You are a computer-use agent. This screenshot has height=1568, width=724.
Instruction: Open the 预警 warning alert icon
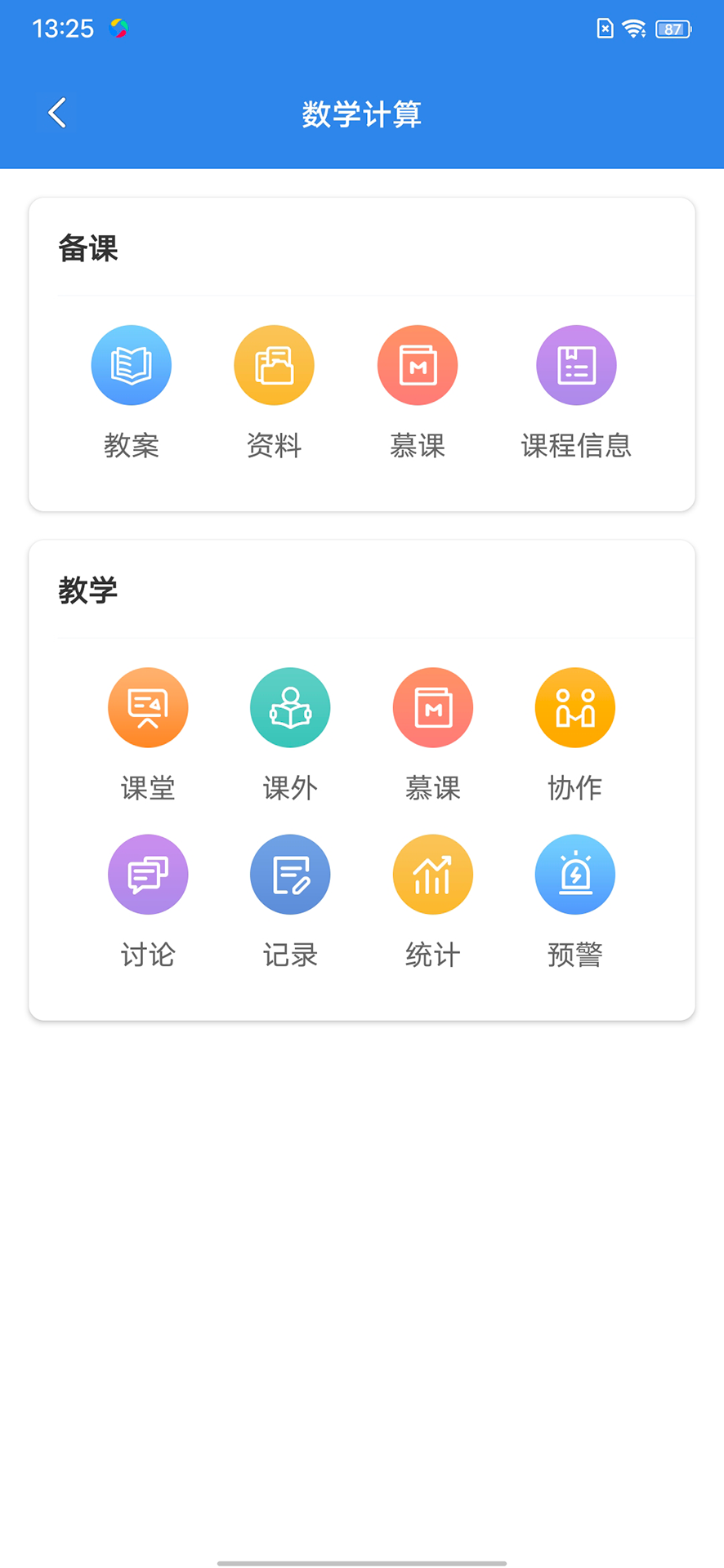point(575,874)
